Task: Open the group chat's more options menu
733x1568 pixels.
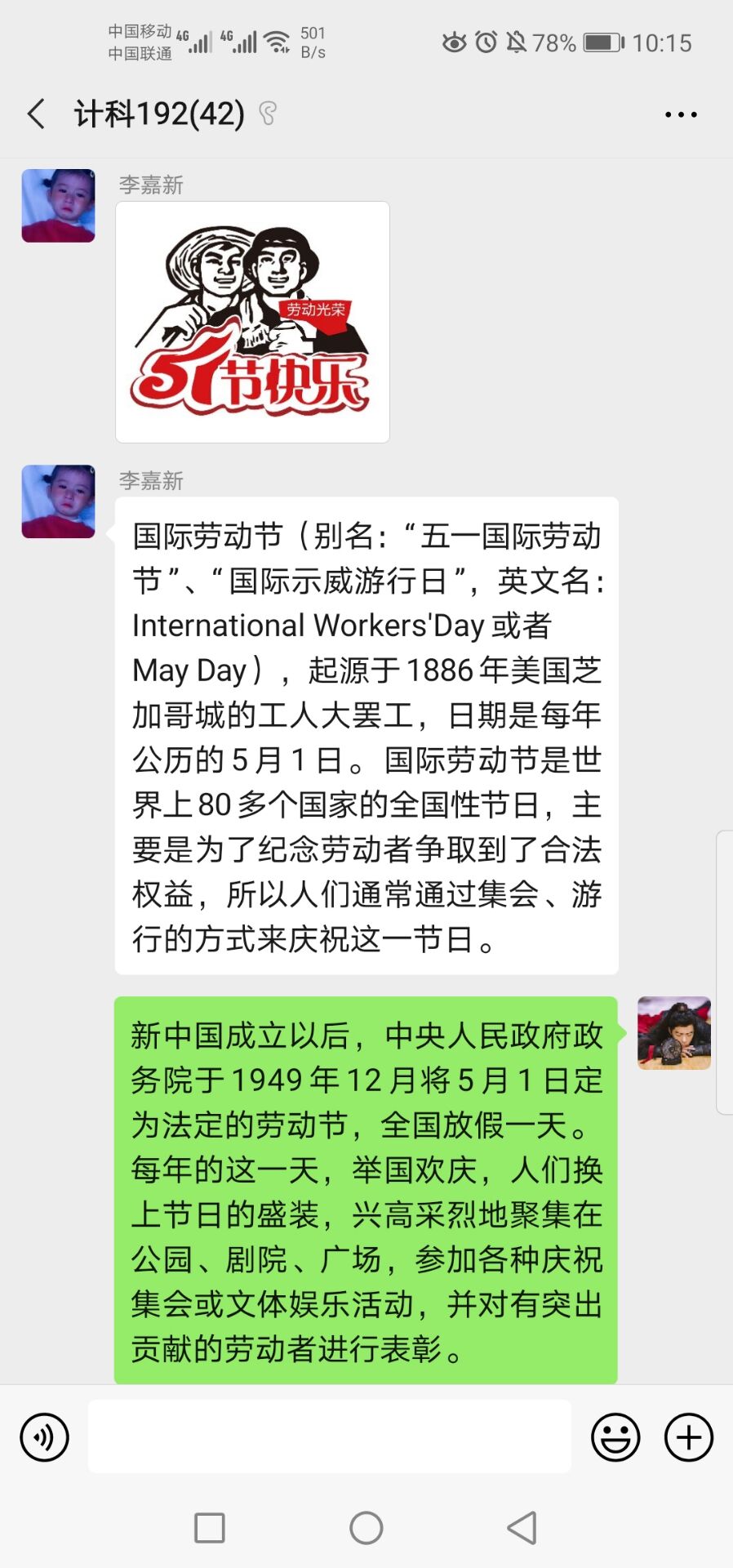Action: (681, 115)
